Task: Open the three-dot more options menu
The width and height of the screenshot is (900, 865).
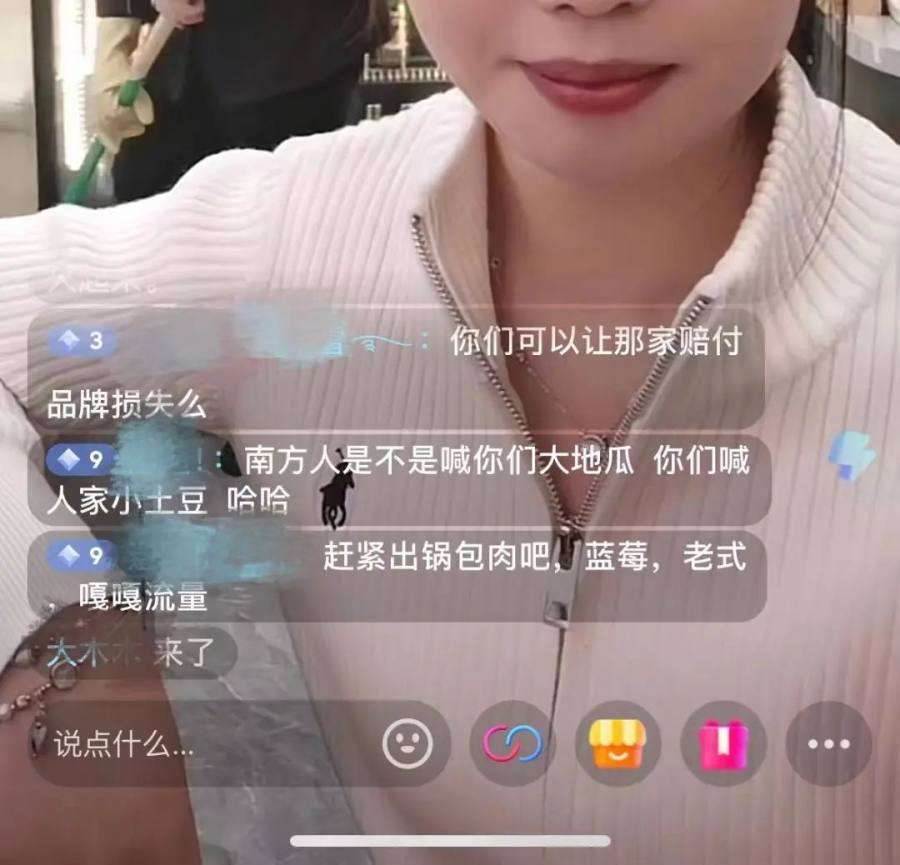Action: tap(828, 744)
